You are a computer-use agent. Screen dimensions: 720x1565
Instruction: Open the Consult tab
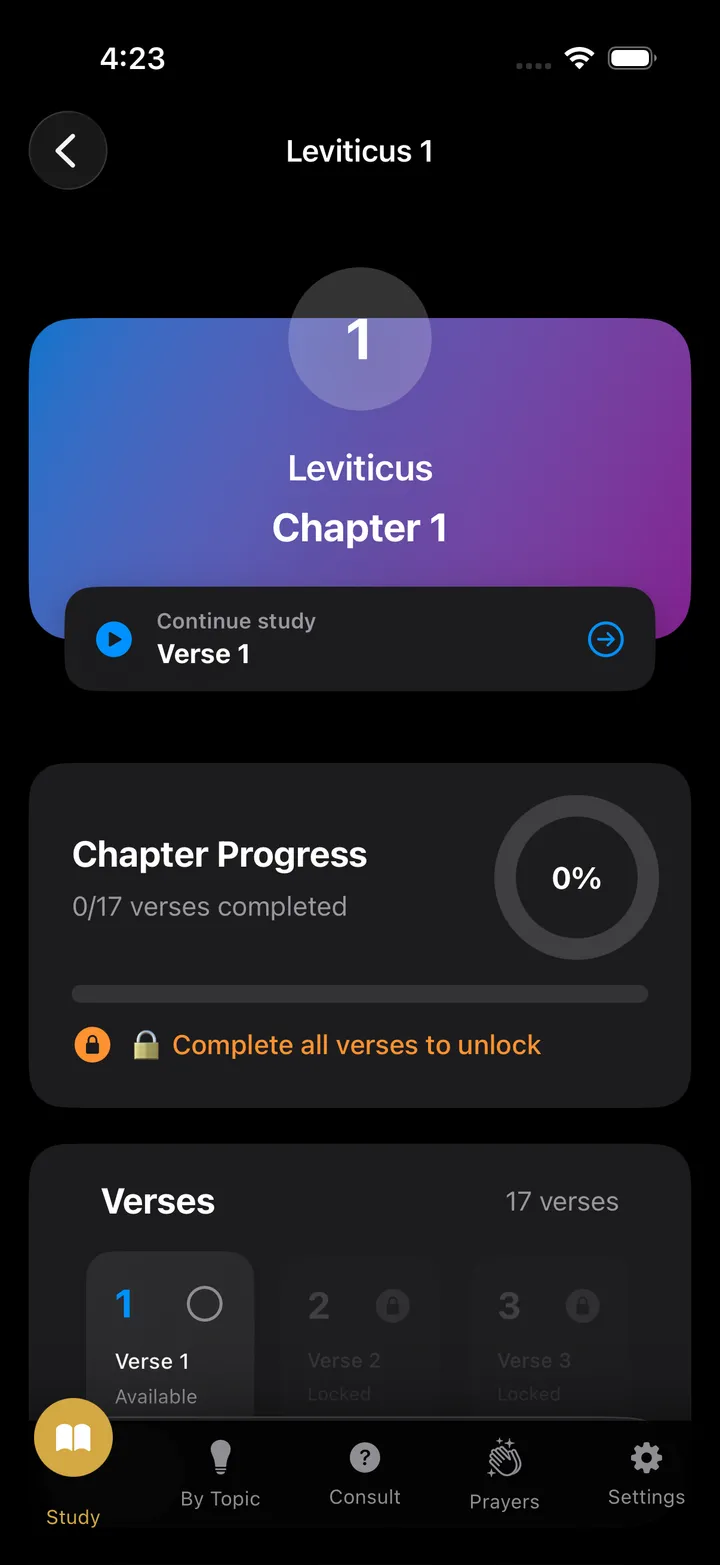[365, 1474]
